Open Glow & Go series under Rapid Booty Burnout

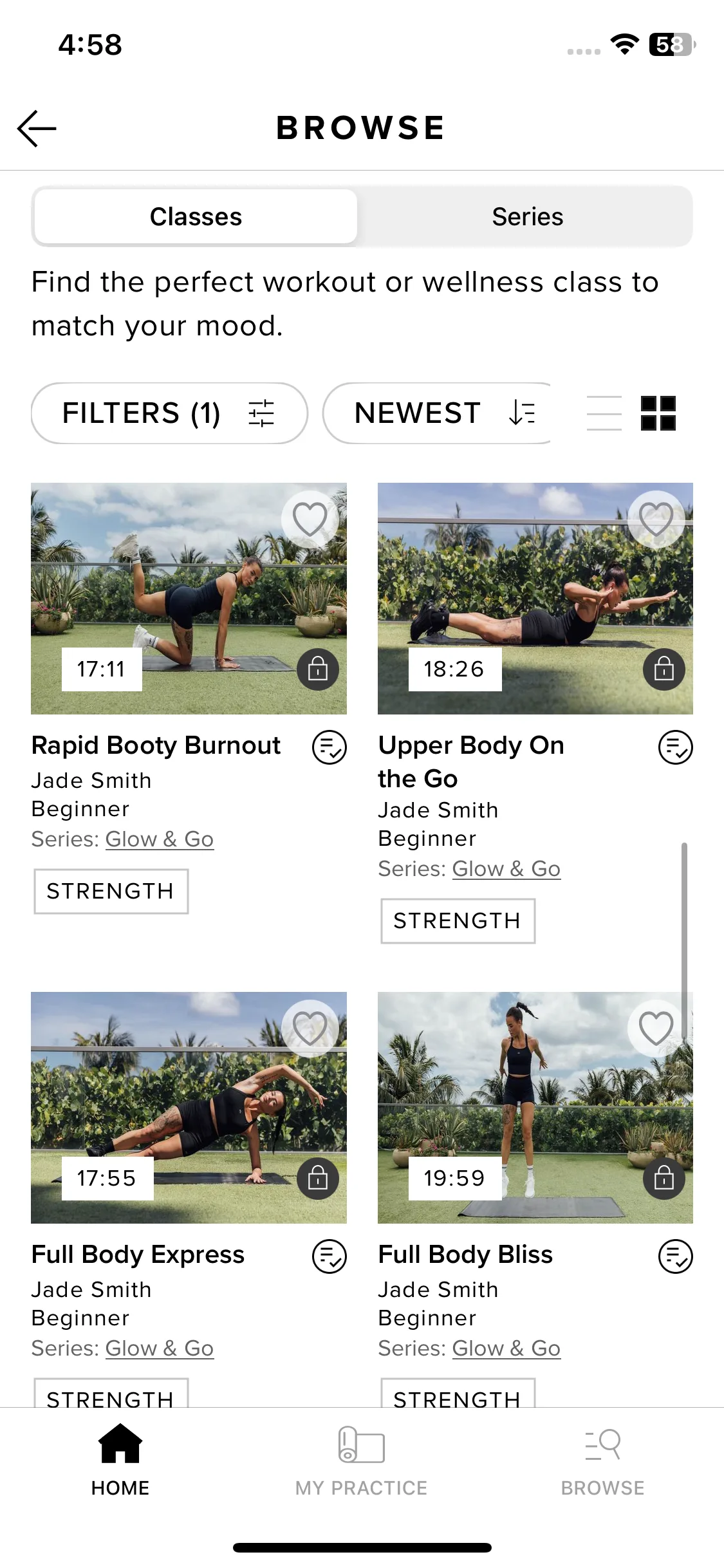(x=159, y=839)
